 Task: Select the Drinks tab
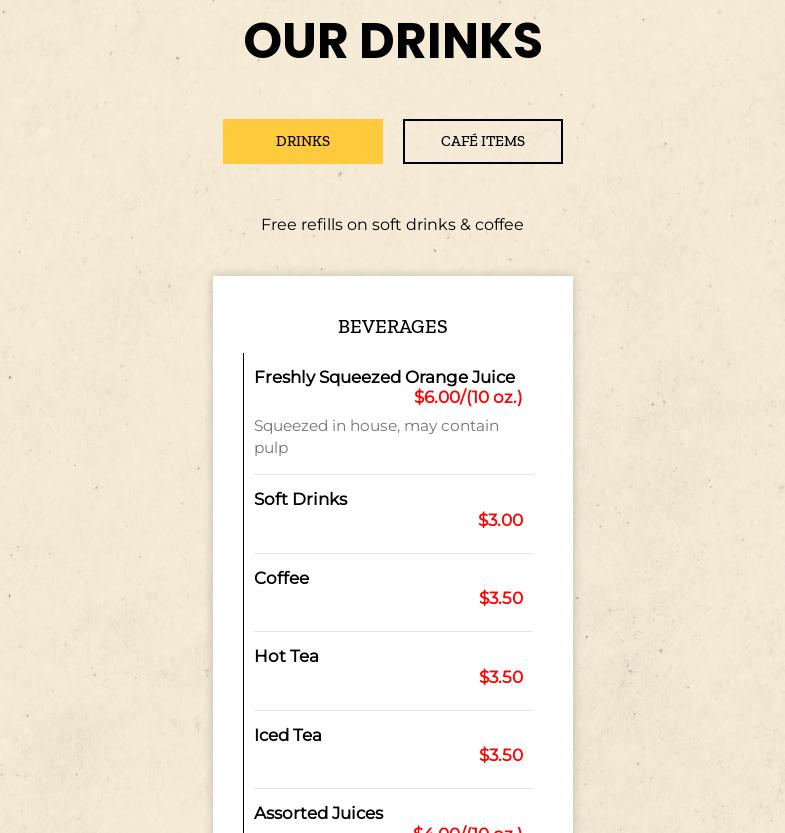pyautogui.click(x=302, y=141)
